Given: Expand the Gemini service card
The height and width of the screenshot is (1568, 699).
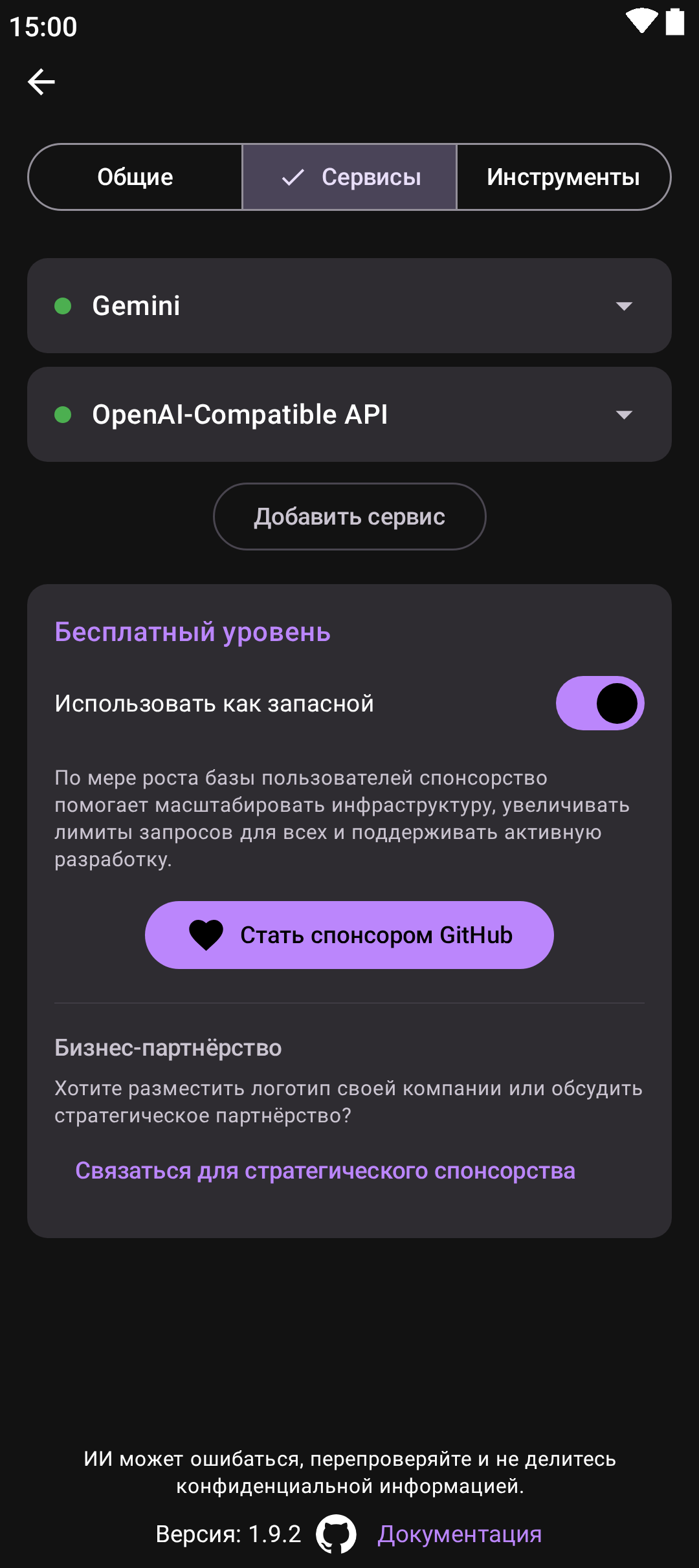Looking at the screenshot, I should [349, 306].
